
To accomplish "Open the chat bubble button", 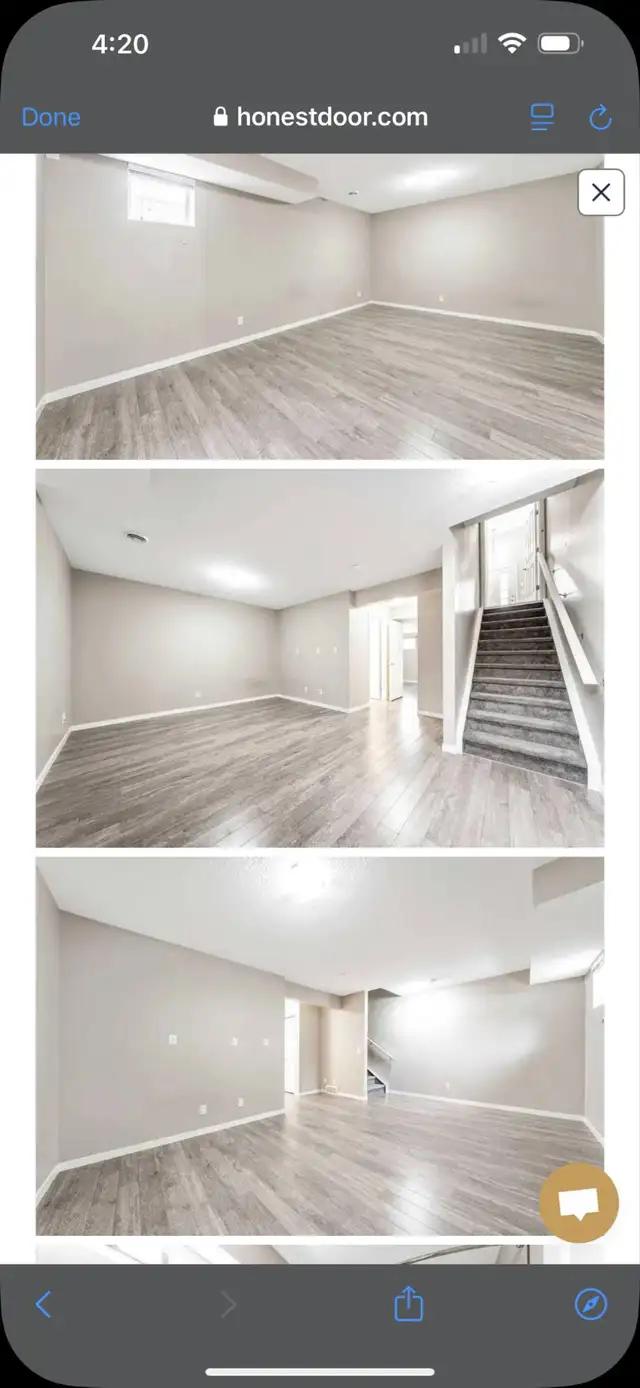I will point(579,1203).
